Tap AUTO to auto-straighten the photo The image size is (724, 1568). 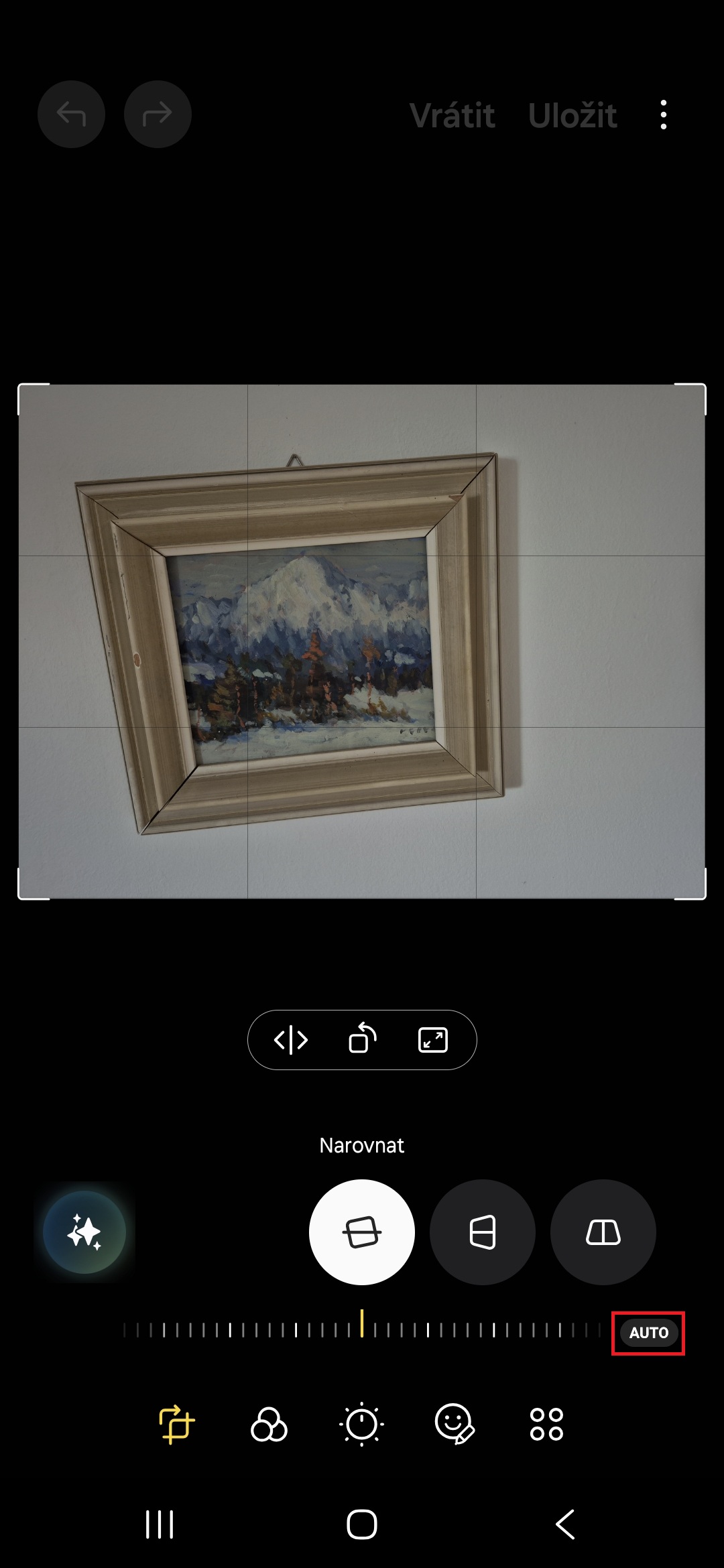(x=648, y=1333)
